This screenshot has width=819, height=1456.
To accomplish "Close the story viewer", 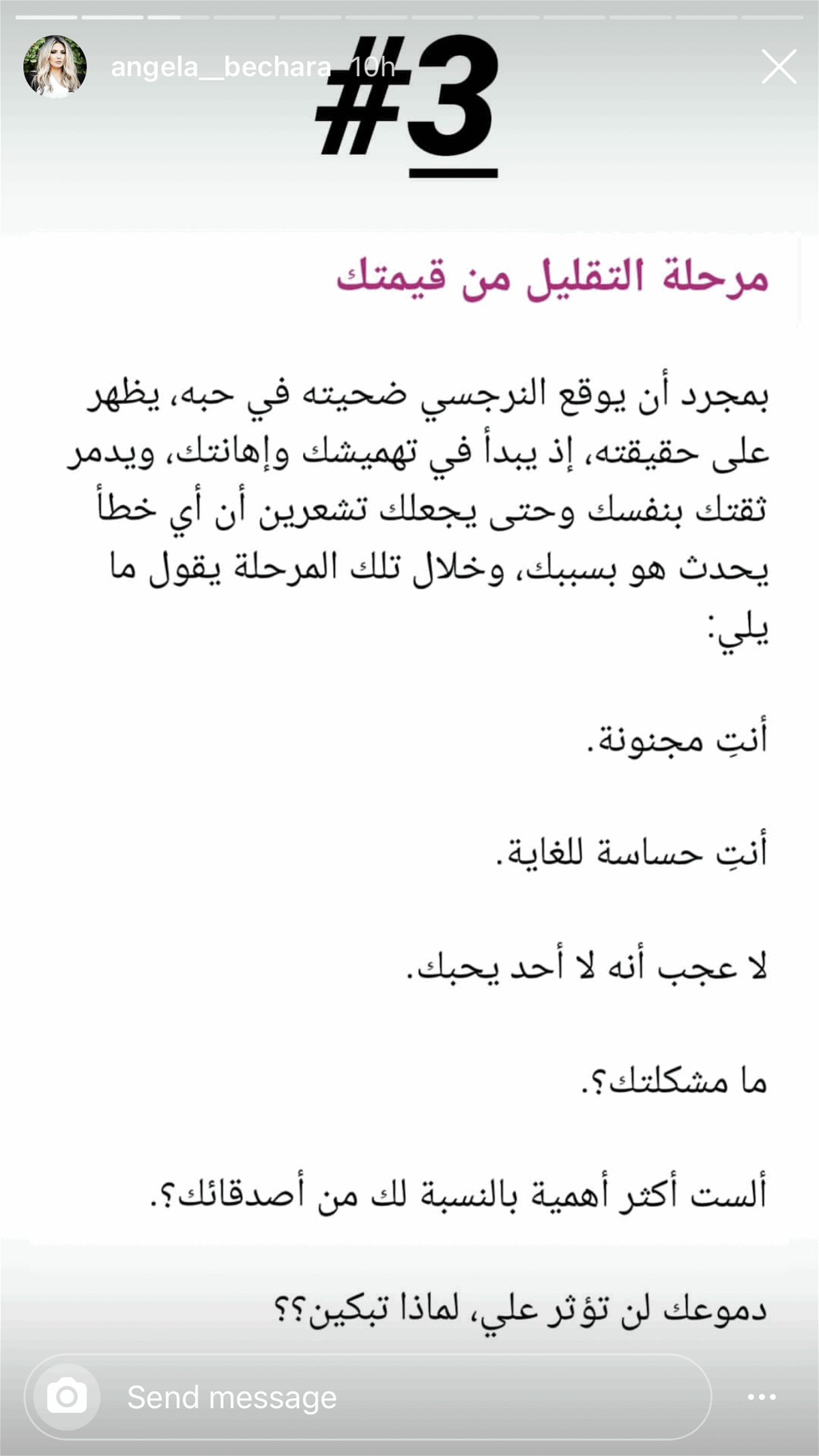I will (779, 67).
